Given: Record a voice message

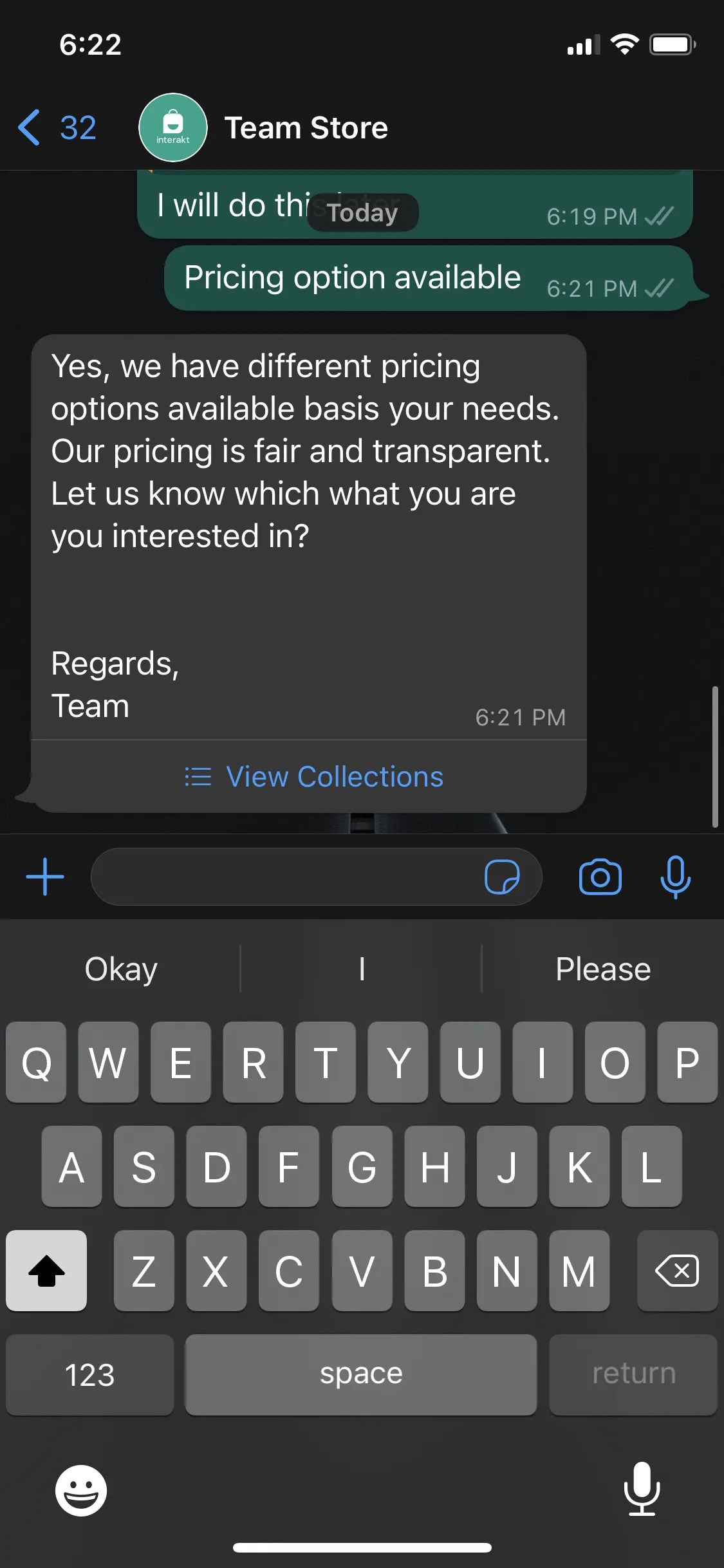Looking at the screenshot, I should click(675, 877).
